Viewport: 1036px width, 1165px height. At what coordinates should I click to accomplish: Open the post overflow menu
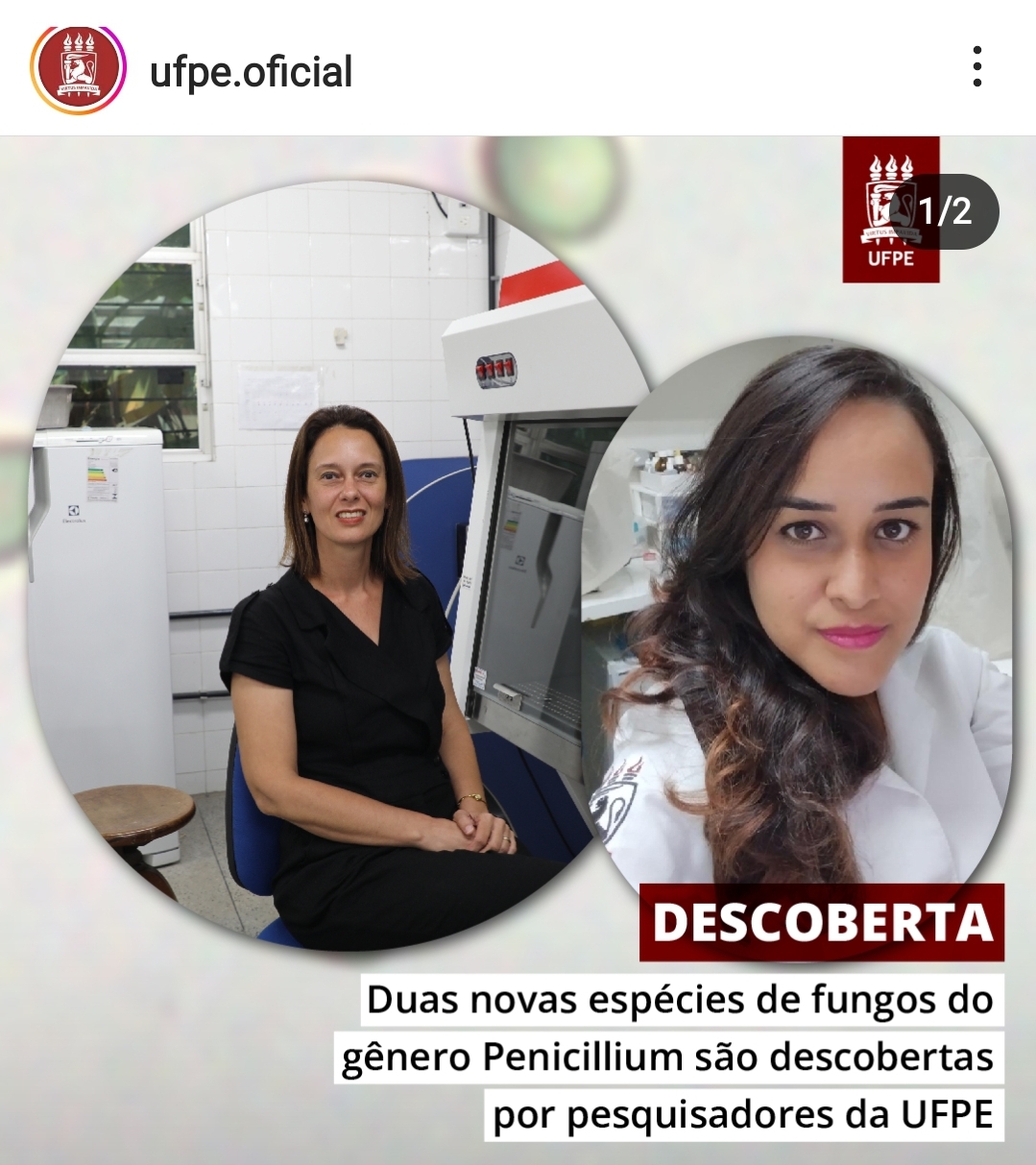(976, 67)
